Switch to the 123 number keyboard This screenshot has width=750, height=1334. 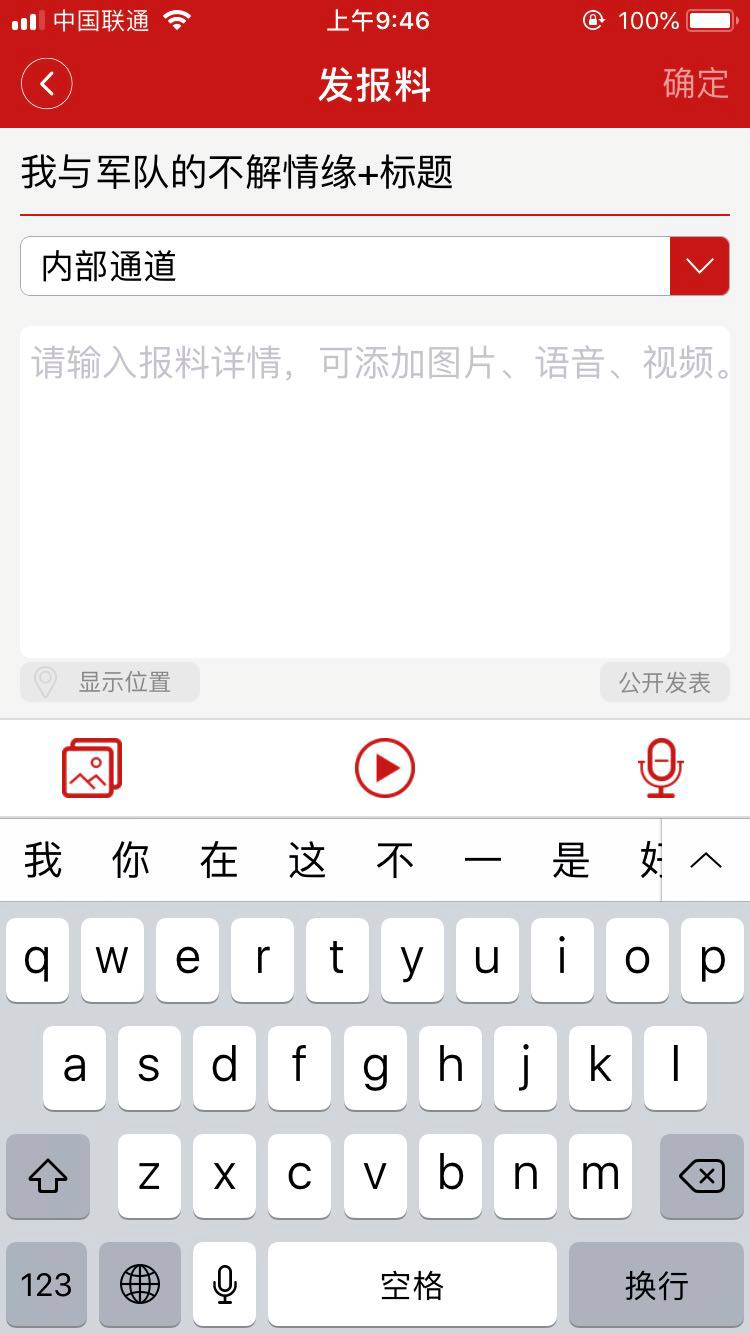pos(46,1284)
